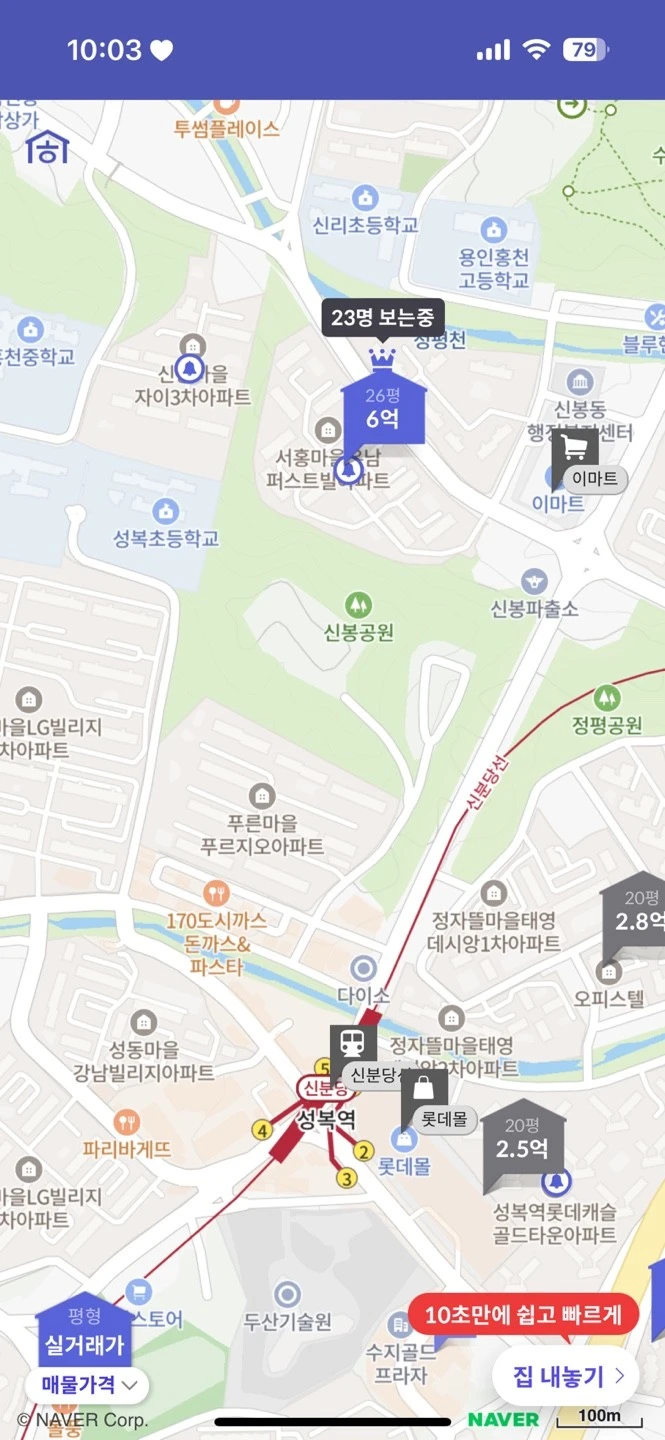
Task: Tap the bell marker at 성복역롯데캐슬 골드타운아파트
Action: click(556, 1182)
